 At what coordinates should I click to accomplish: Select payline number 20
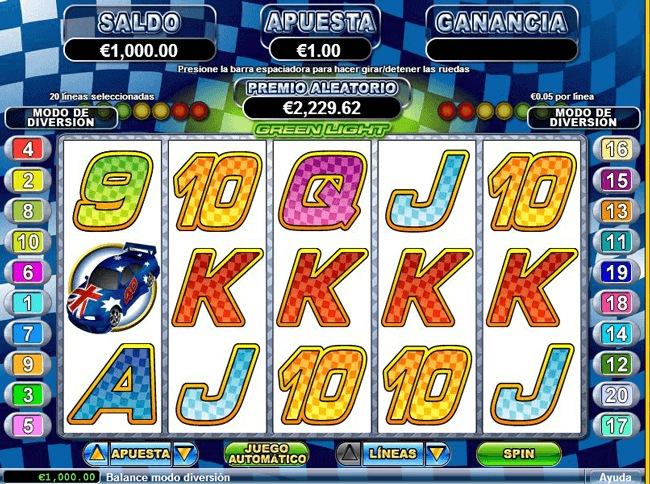tap(618, 394)
